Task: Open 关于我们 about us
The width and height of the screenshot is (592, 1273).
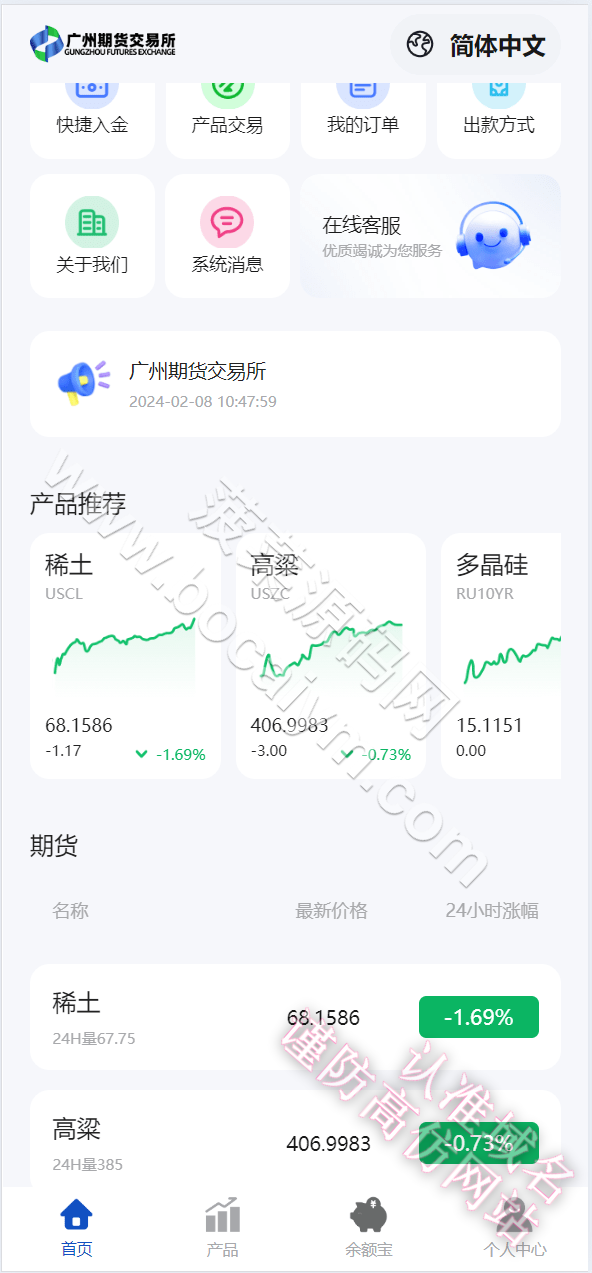Action: coord(92,236)
